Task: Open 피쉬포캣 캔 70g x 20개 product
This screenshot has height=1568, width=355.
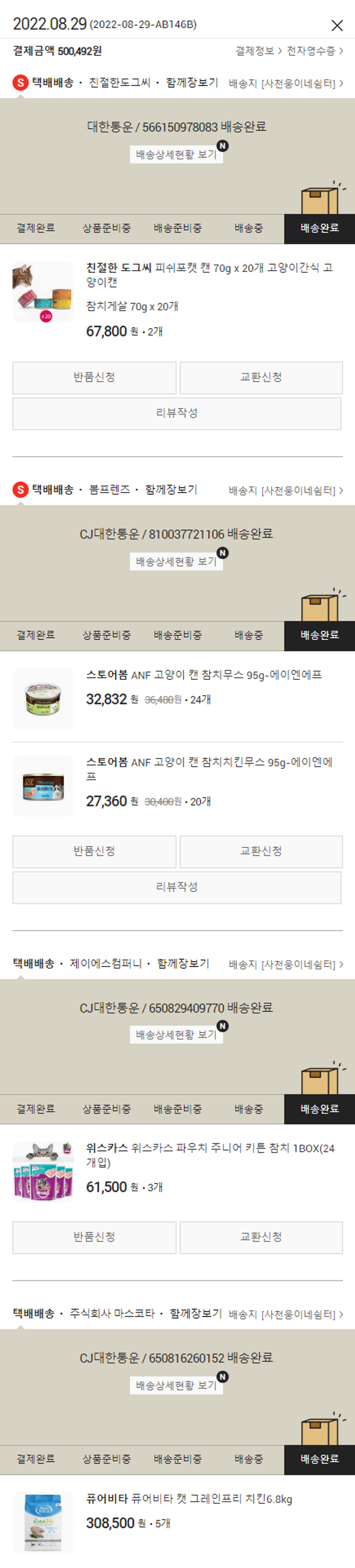Action: pyautogui.click(x=209, y=274)
